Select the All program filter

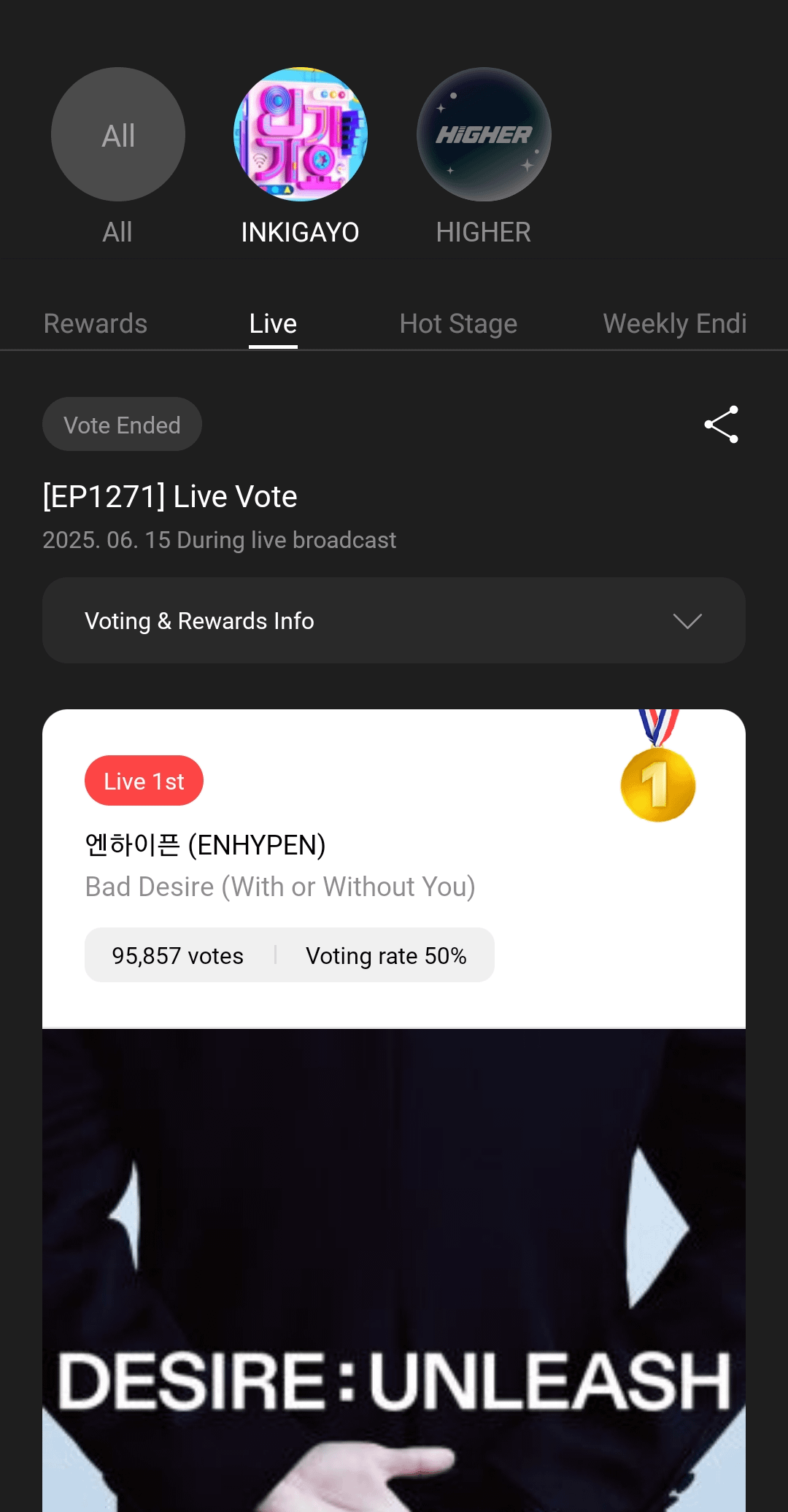[x=118, y=135]
